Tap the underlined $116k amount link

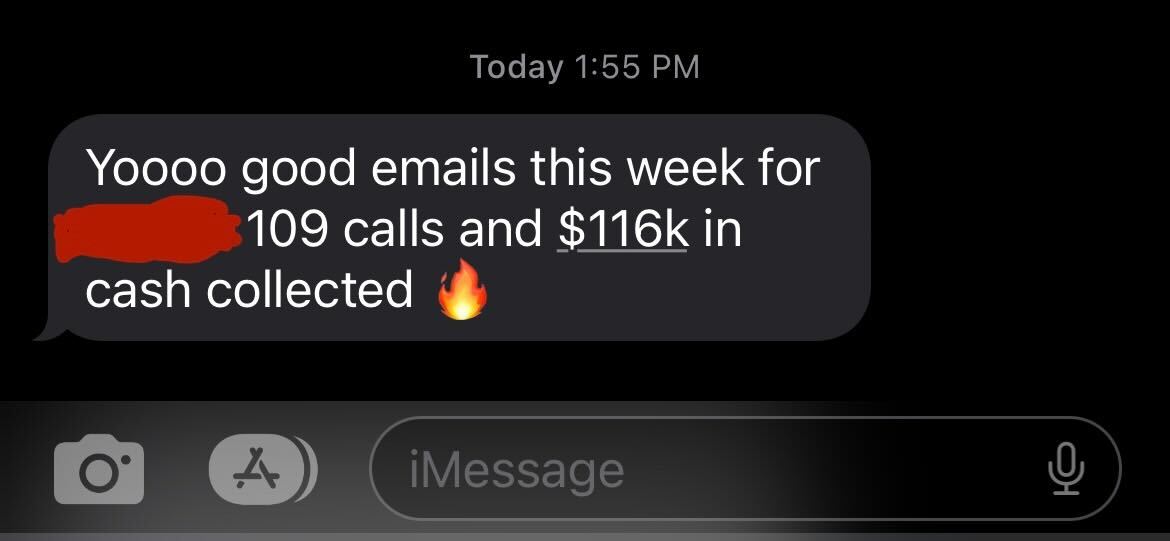tap(622, 231)
